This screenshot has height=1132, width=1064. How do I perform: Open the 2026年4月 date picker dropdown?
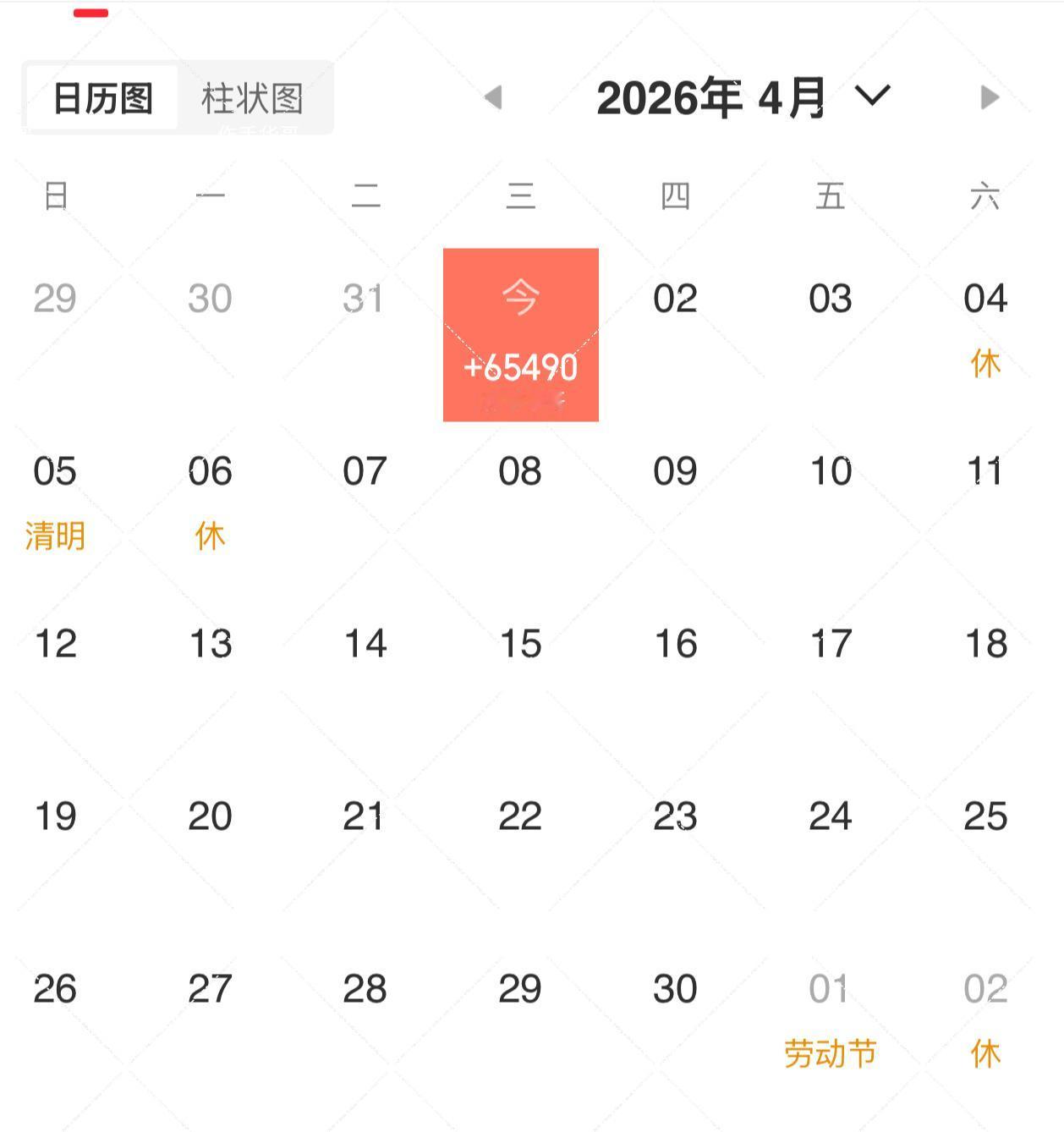coord(872,96)
